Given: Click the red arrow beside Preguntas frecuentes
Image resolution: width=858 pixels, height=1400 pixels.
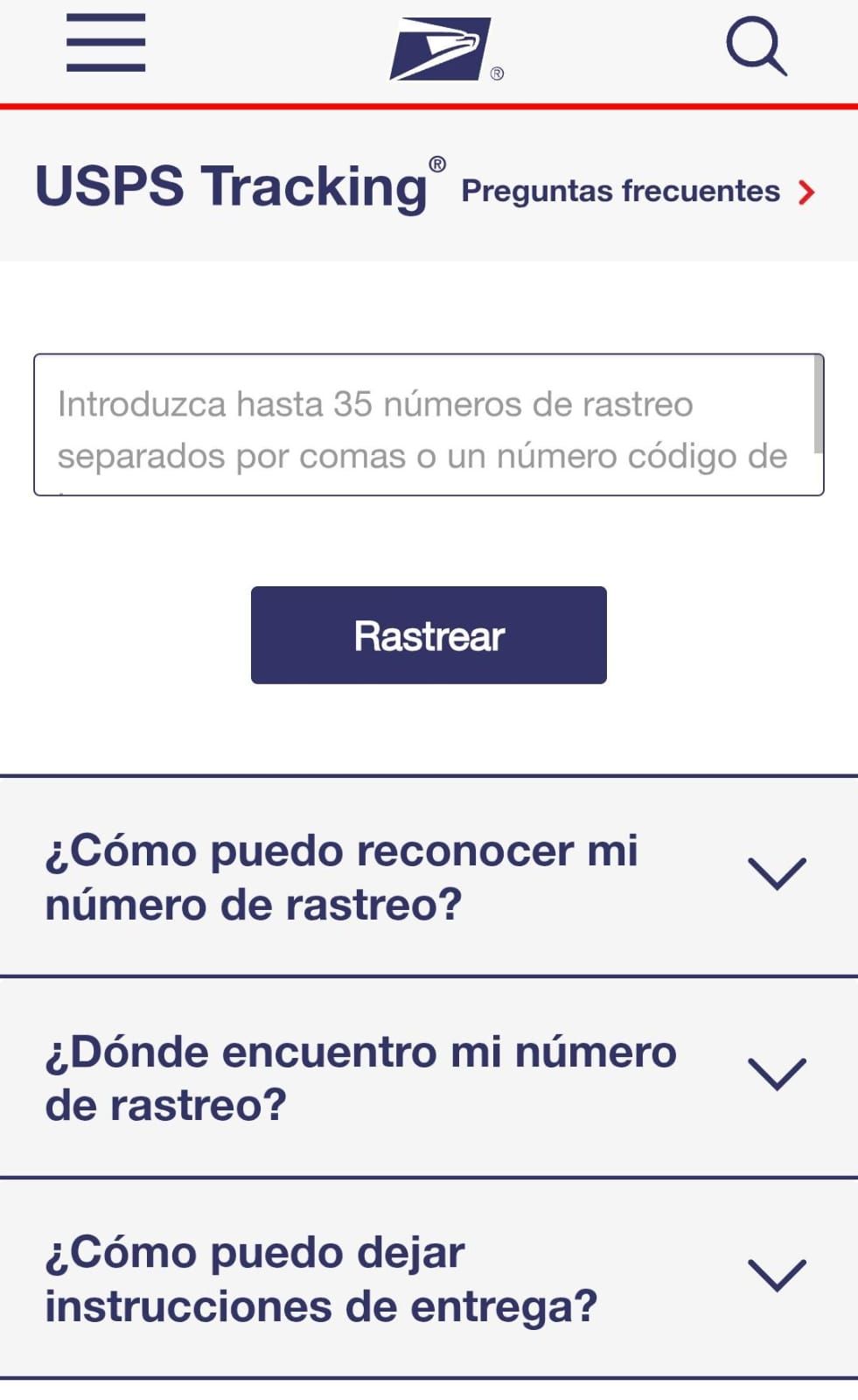Looking at the screenshot, I should pos(806,193).
